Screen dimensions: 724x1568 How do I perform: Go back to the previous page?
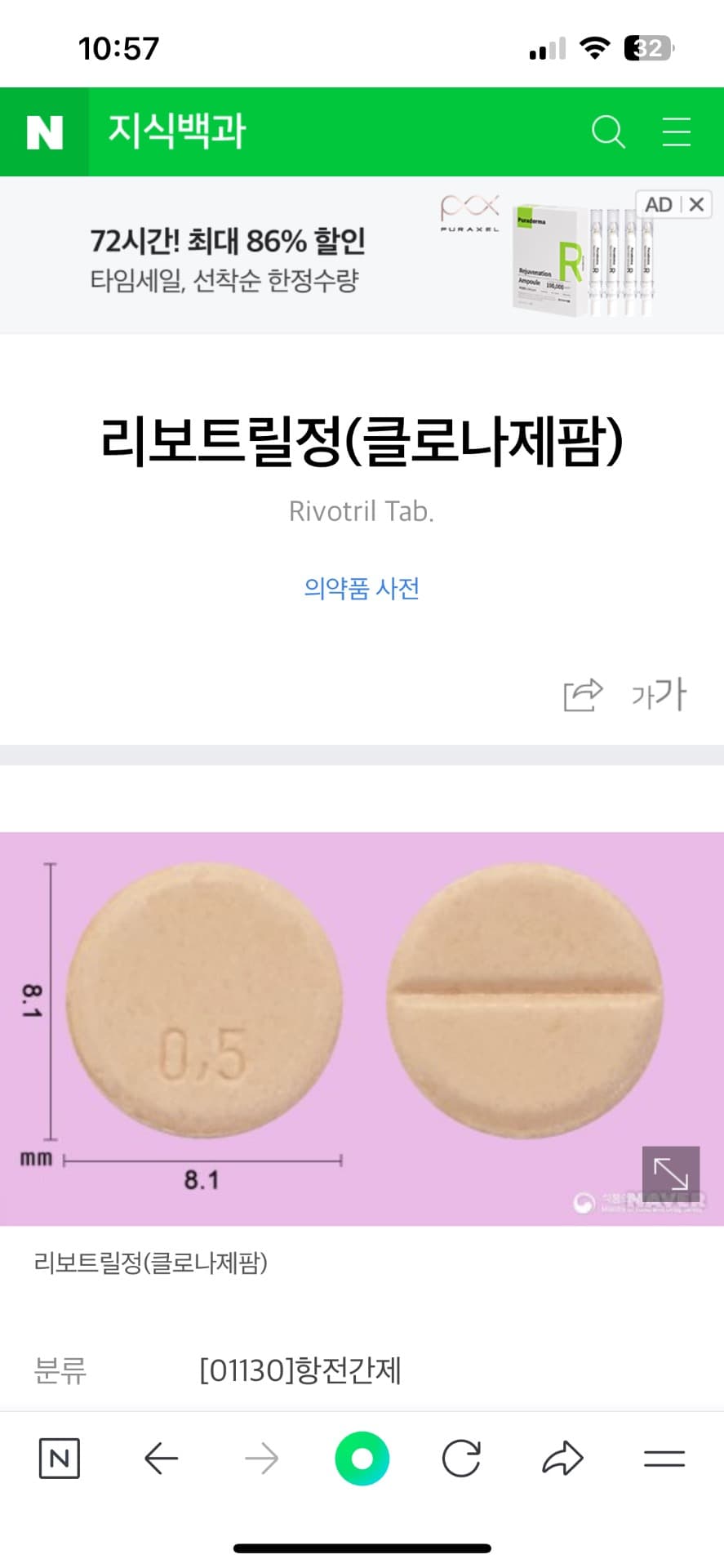tap(161, 1459)
